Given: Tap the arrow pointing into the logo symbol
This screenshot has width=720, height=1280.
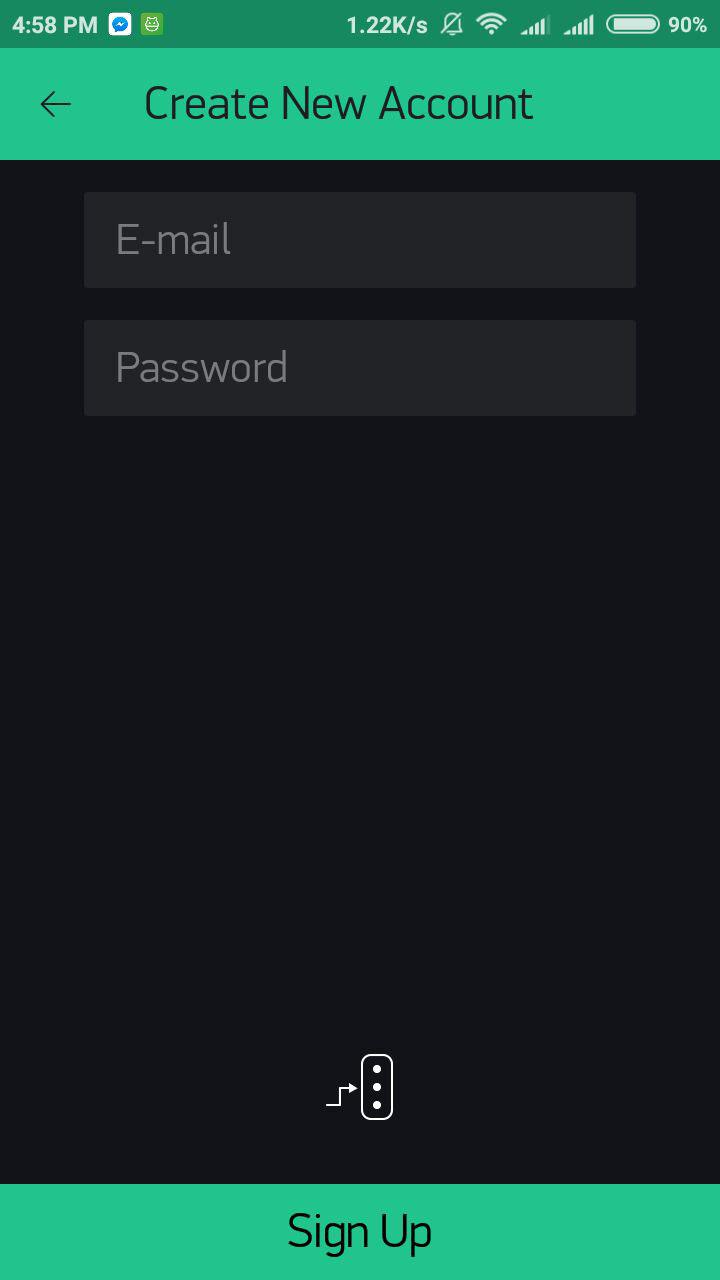Looking at the screenshot, I should click(342, 1094).
